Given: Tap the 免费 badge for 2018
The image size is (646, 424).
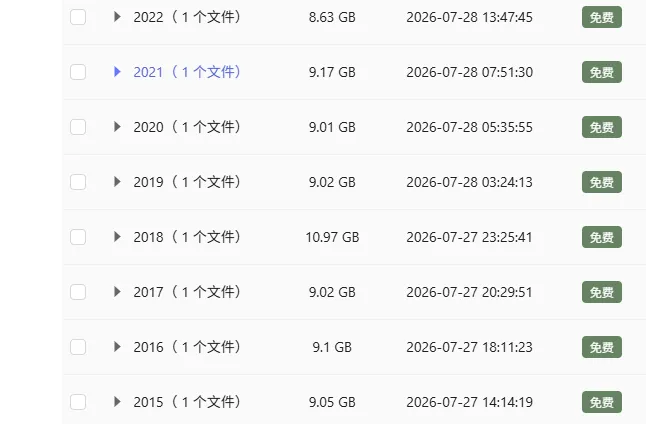Looking at the screenshot, I should pos(602,237).
